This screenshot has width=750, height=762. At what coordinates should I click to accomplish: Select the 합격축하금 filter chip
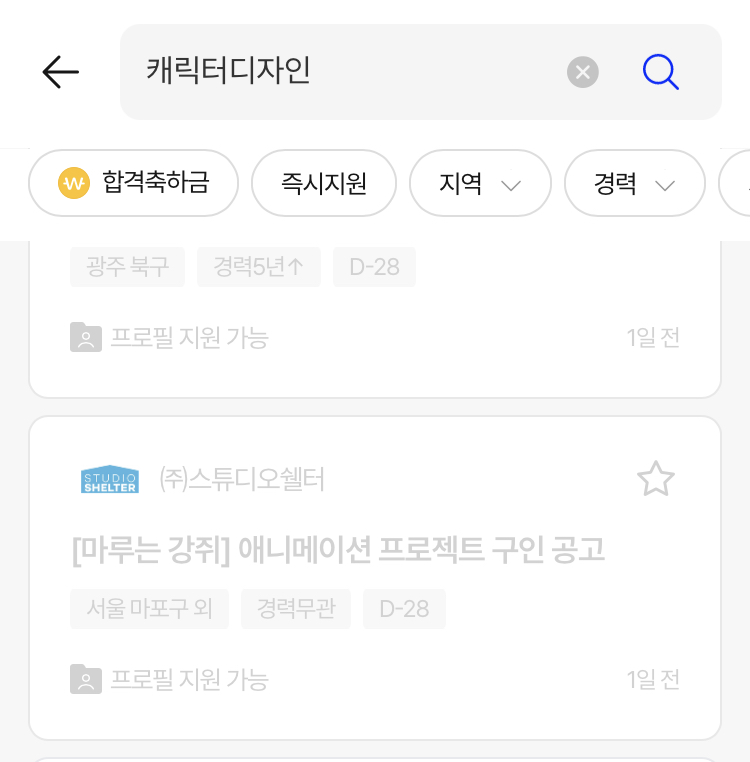click(x=134, y=183)
